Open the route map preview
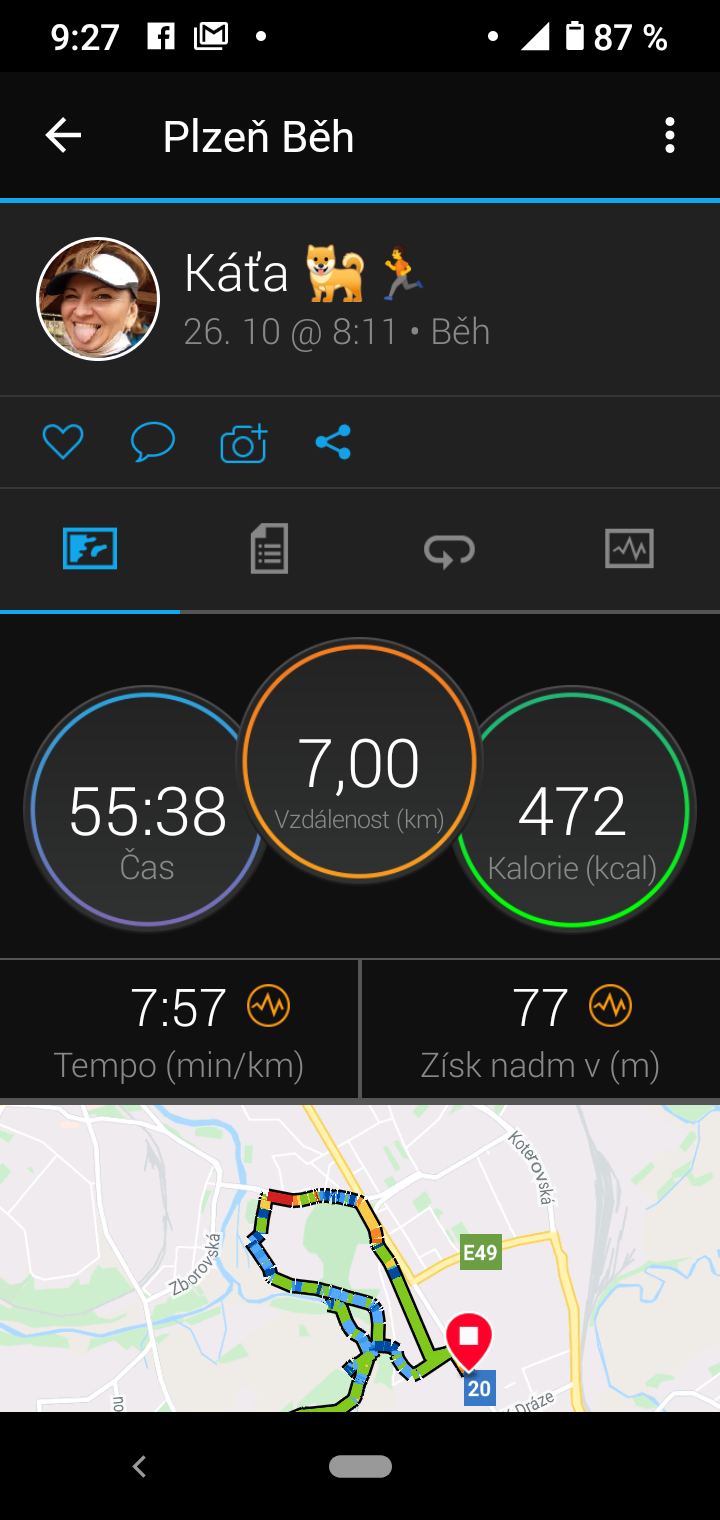720x1520 pixels. pyautogui.click(x=360, y=1258)
